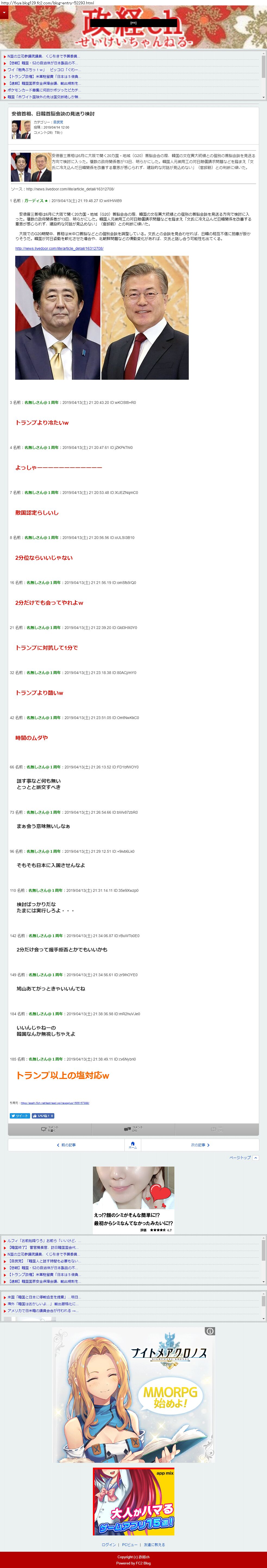Screen dimensions: 267x1568
Task: Go to the blog home ホーム
Action: (133, 1145)
